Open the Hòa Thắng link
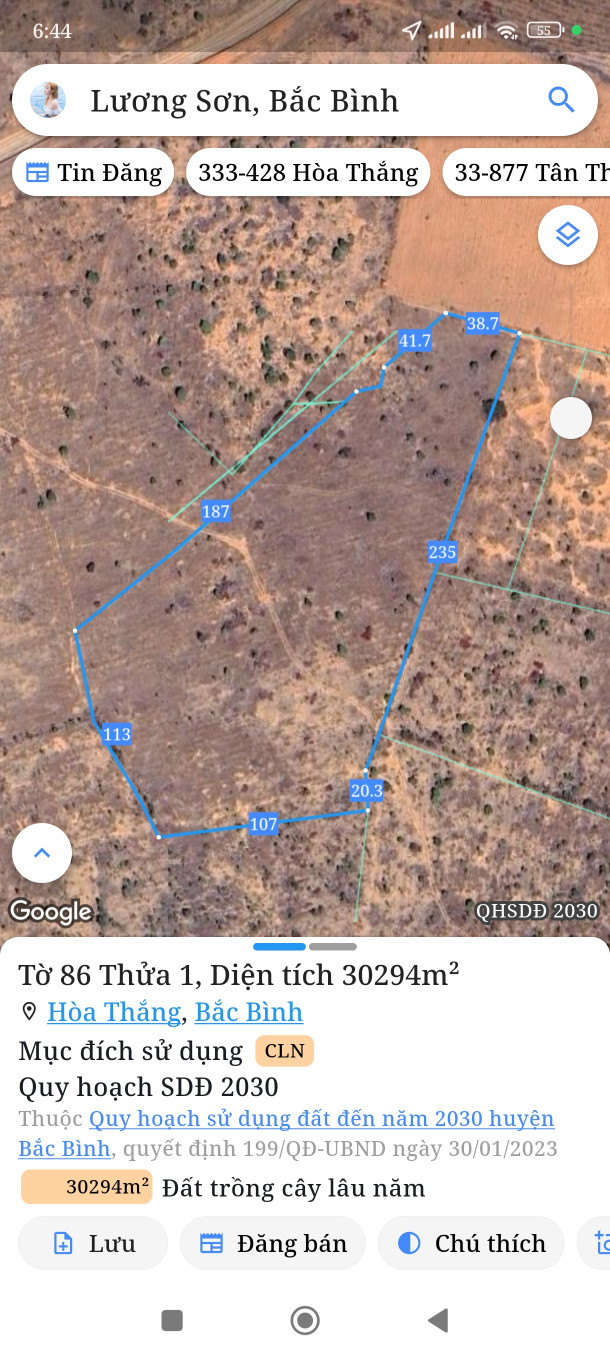 pos(114,1012)
